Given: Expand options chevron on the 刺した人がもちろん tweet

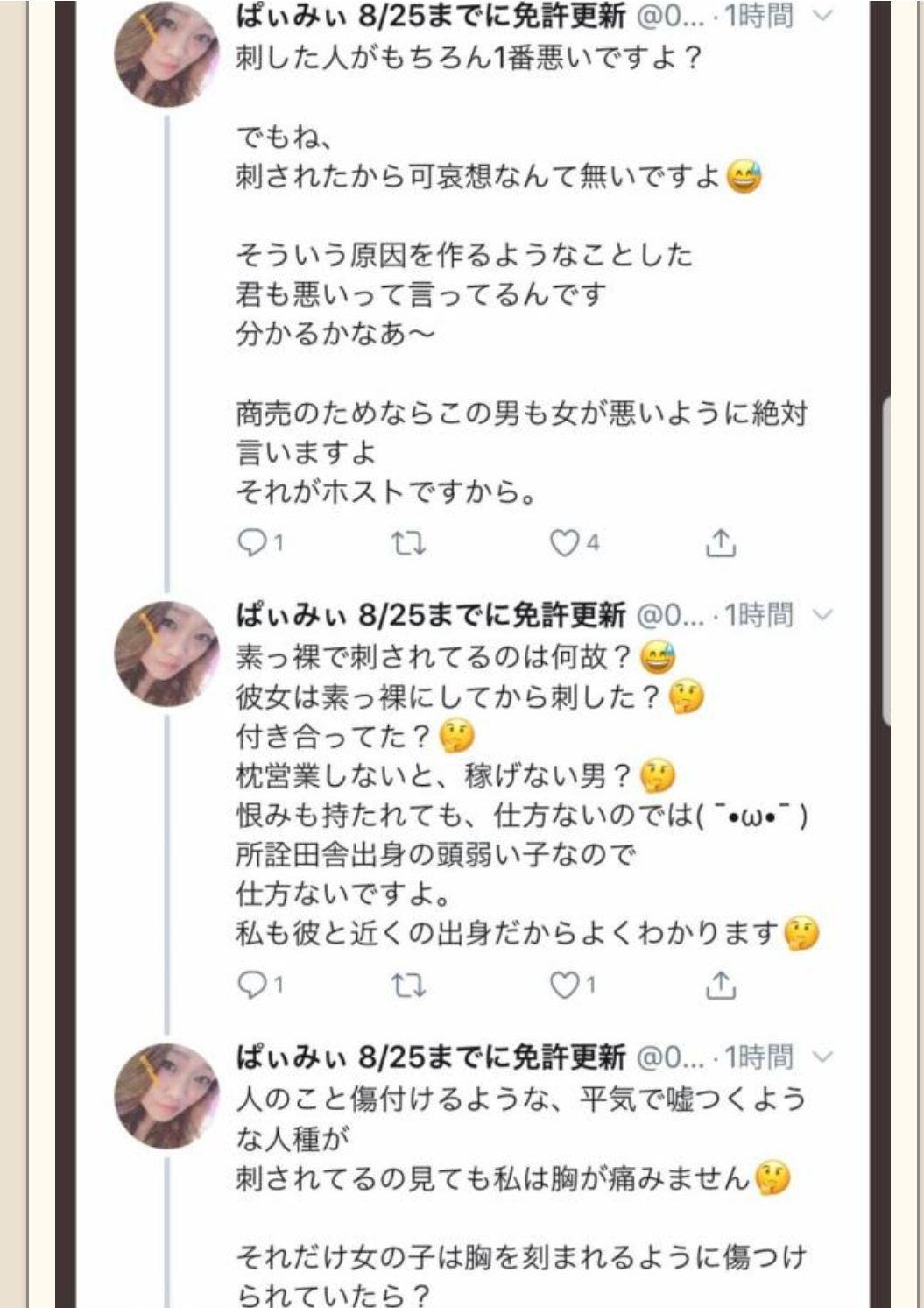Looking at the screenshot, I should pos(822,15).
